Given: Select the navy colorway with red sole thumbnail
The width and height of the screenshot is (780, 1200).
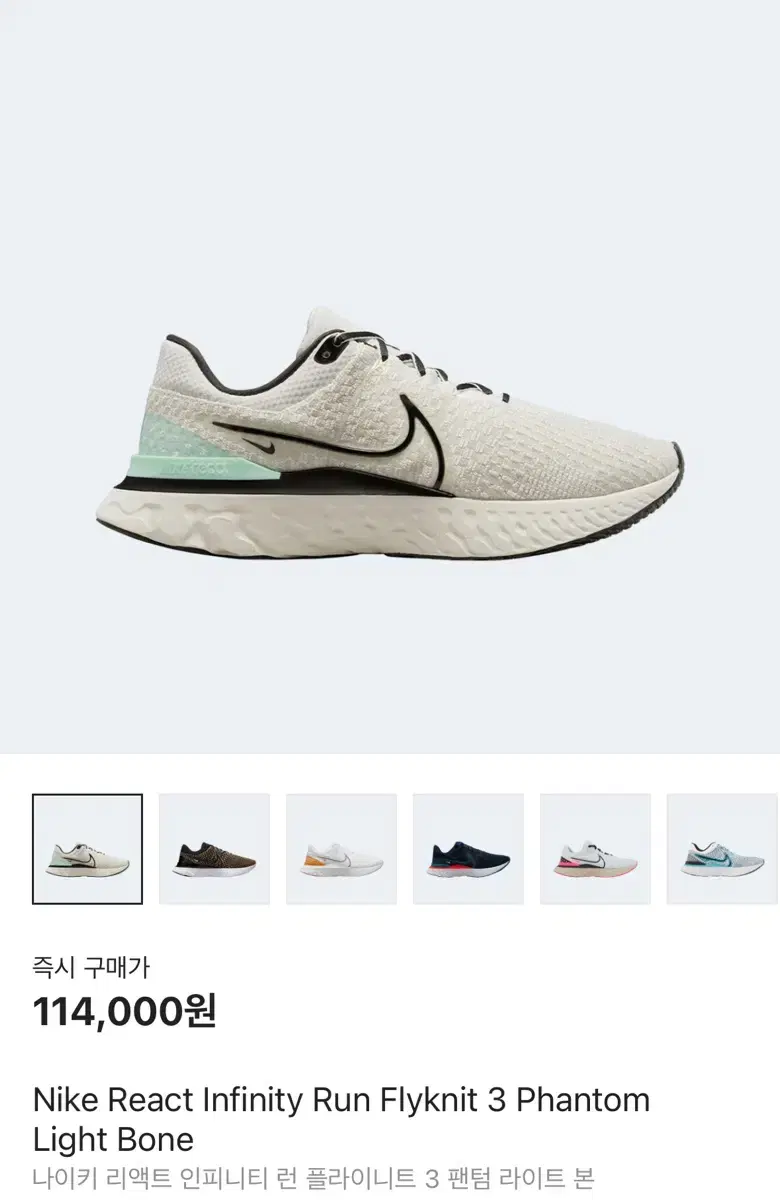Looking at the screenshot, I should [x=467, y=847].
